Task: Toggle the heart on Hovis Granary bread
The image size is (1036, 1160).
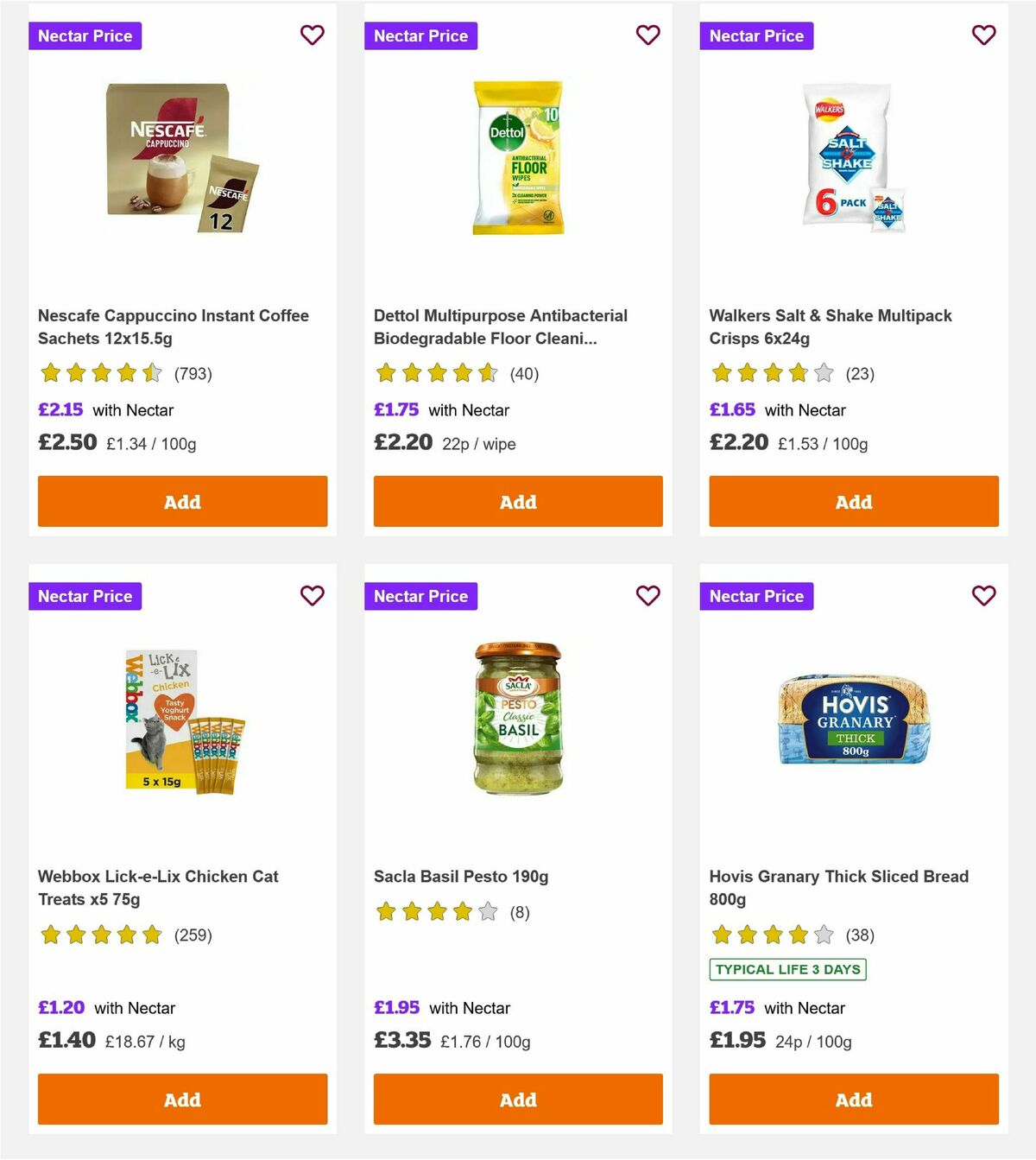Action: 983,595
